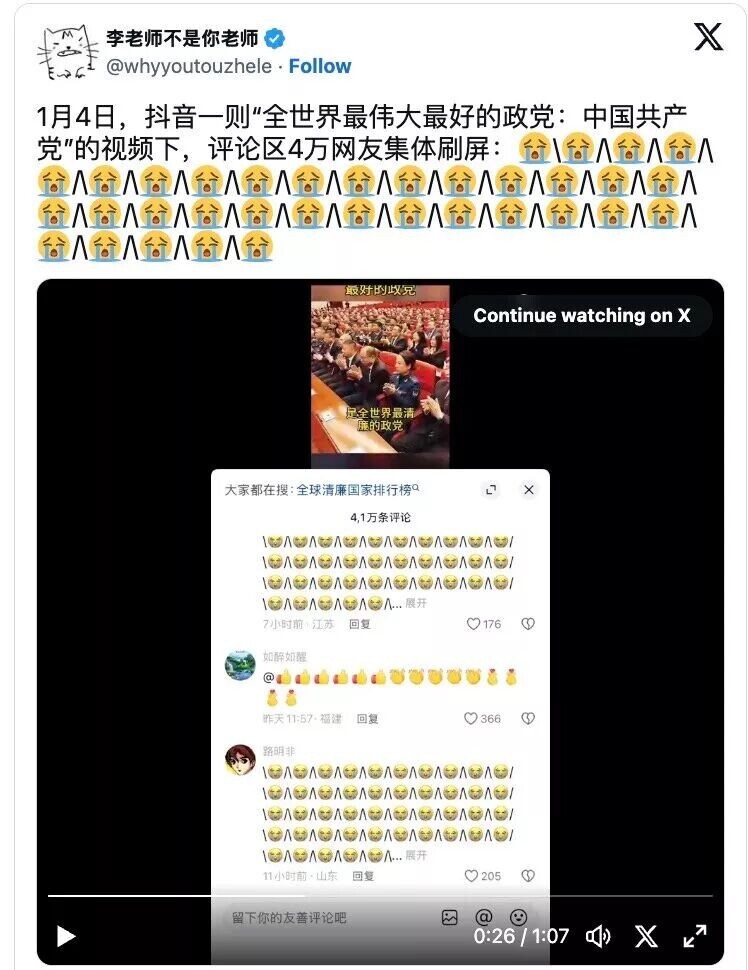This screenshot has height=970, width=748.
Task: Open 李老师不是你老师 profile name
Action: pos(183,38)
